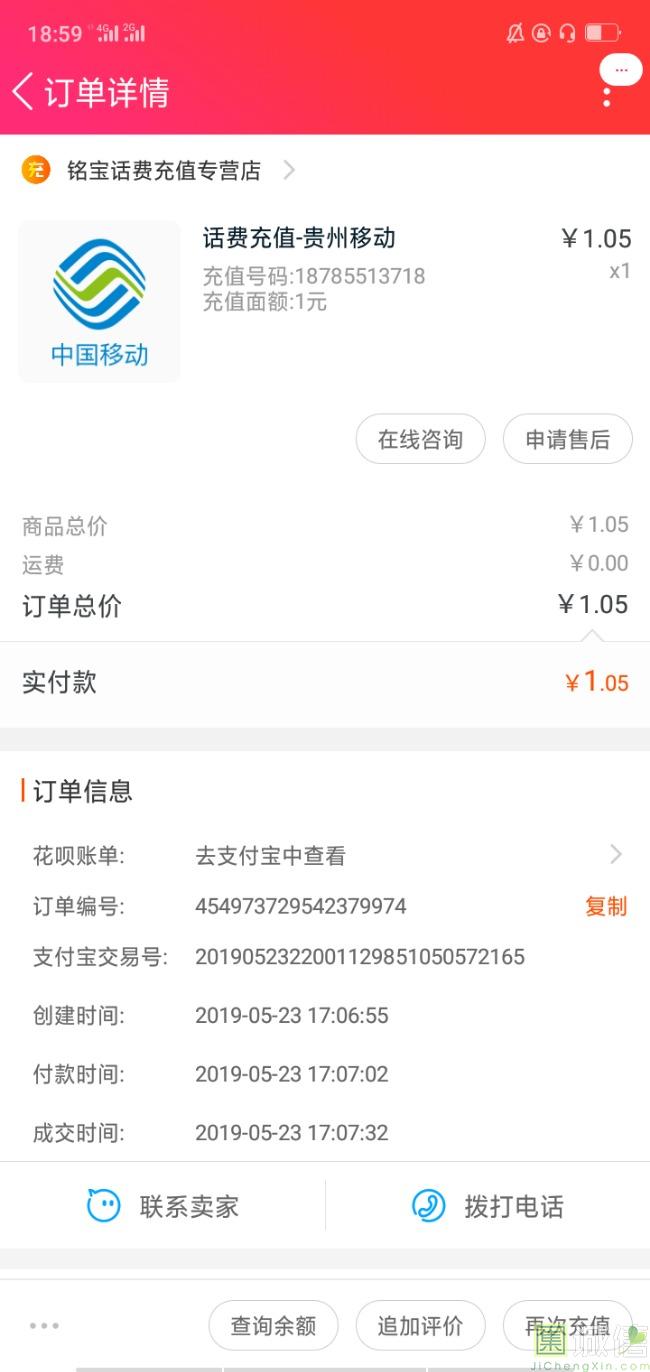650x1372 pixels.
Task: Tap 拨打电话 to call seller
Action: [x=488, y=1206]
